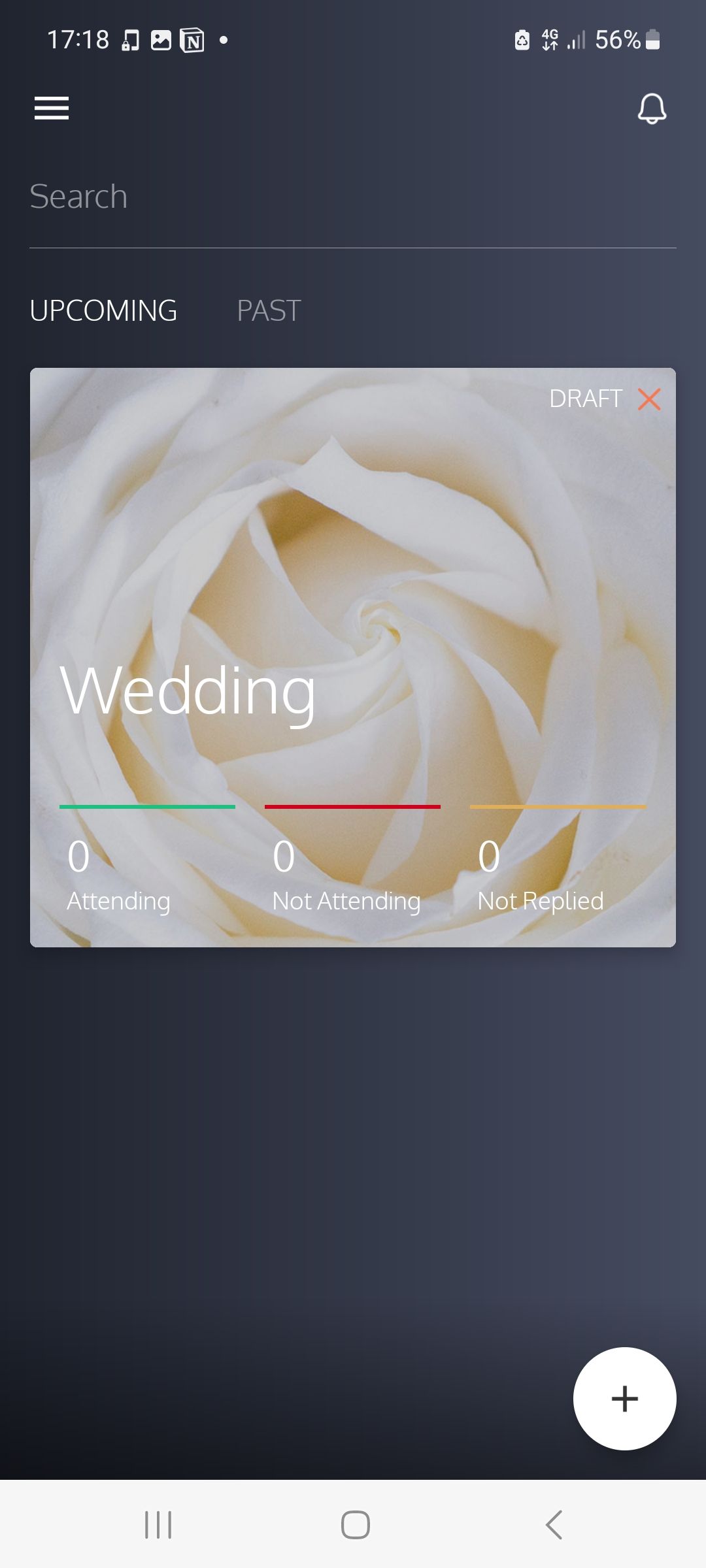This screenshot has width=706, height=1568.
Task: Tap the DRAFT label on the event
Action: (x=585, y=398)
